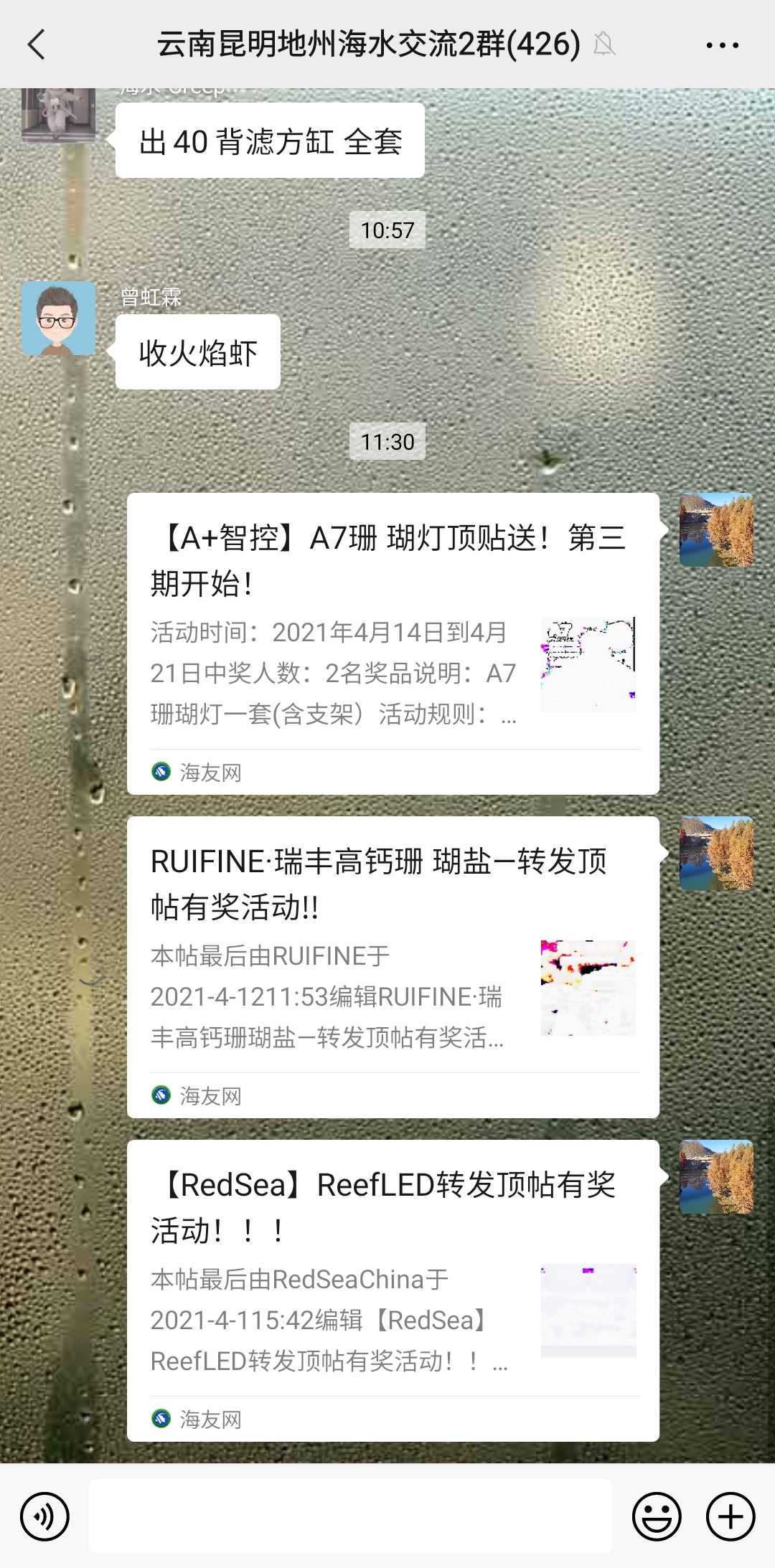
Task: Tap sender avatar beside the A+智控 card
Action: coord(716,529)
